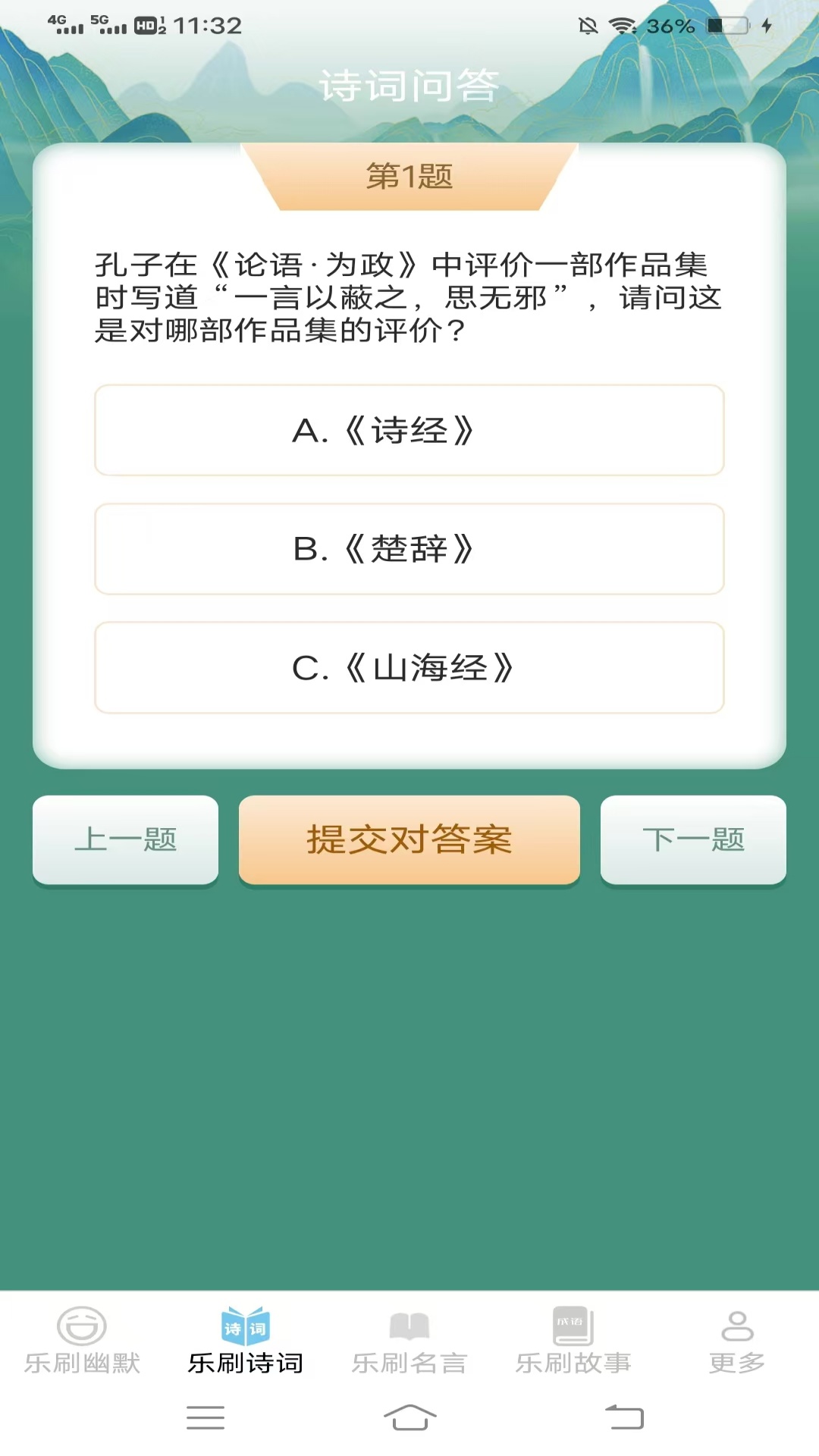Pick answer C.《山海经》
This screenshot has width=819, height=1456.
pos(409,667)
